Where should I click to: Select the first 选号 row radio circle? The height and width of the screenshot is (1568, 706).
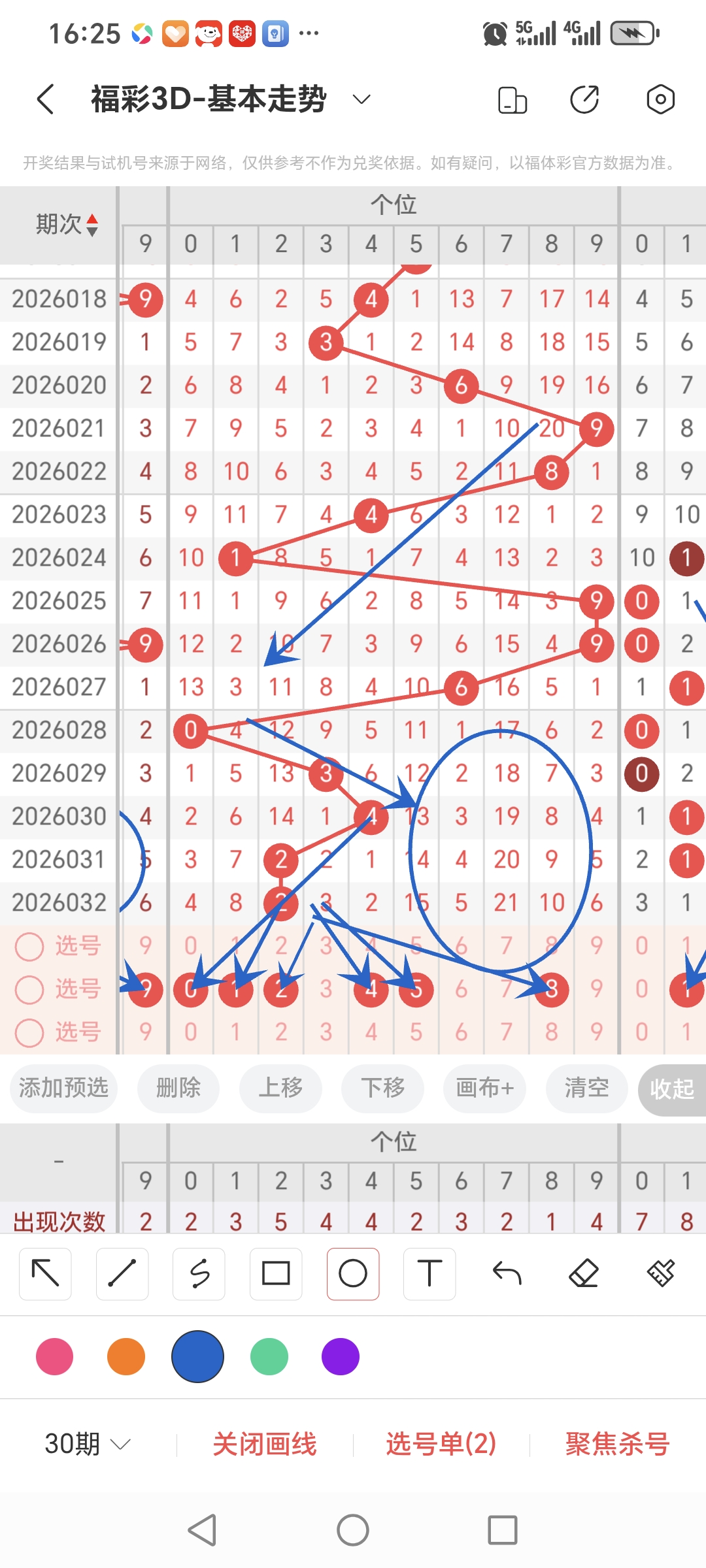(29, 946)
